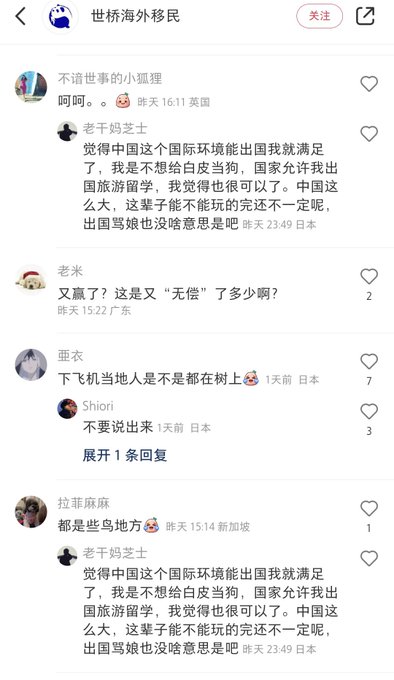Viewport: 394px width, 680px height.
Task: Follow 世桥海外移民 with the 关注 button
Action: [319, 16]
